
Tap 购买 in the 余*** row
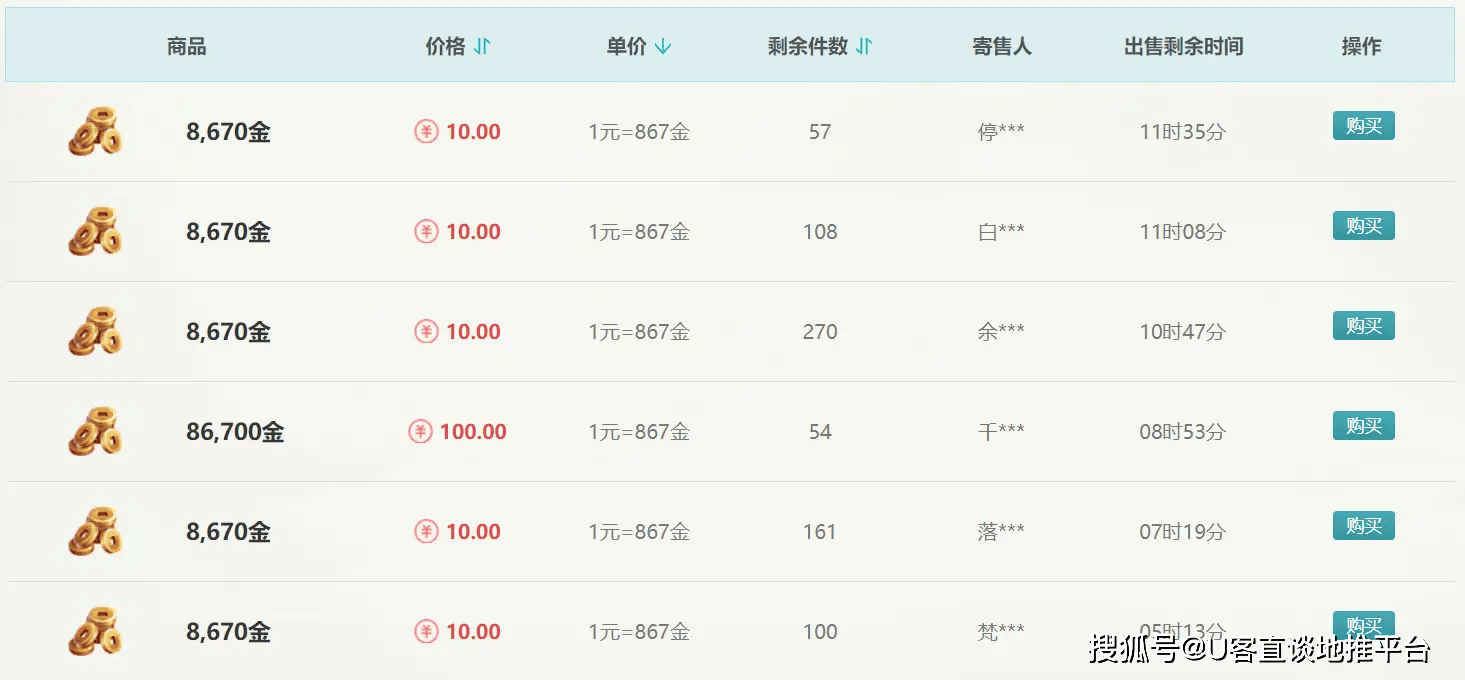tap(1363, 326)
